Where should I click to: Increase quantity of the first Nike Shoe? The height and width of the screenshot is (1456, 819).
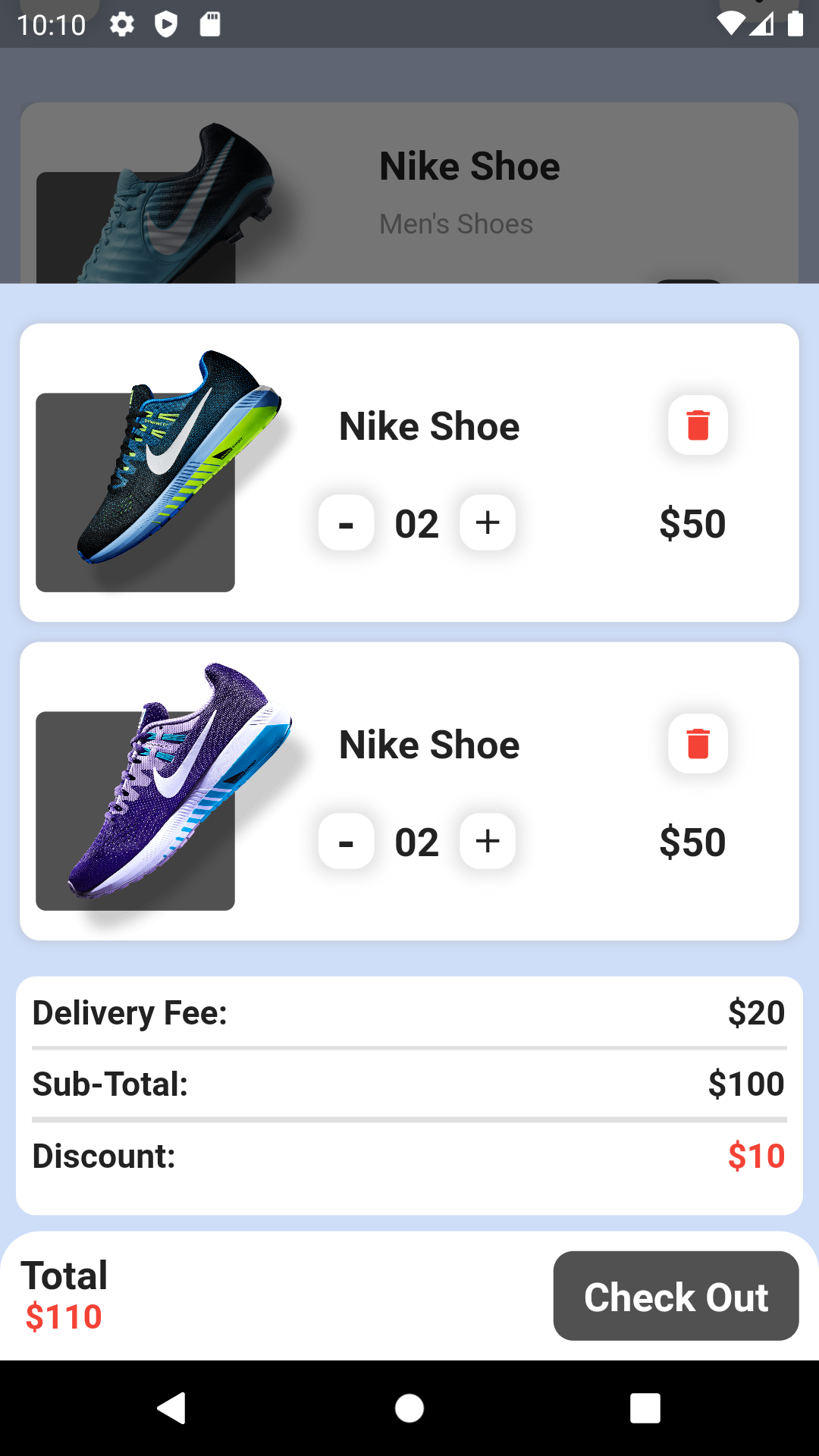tap(488, 522)
